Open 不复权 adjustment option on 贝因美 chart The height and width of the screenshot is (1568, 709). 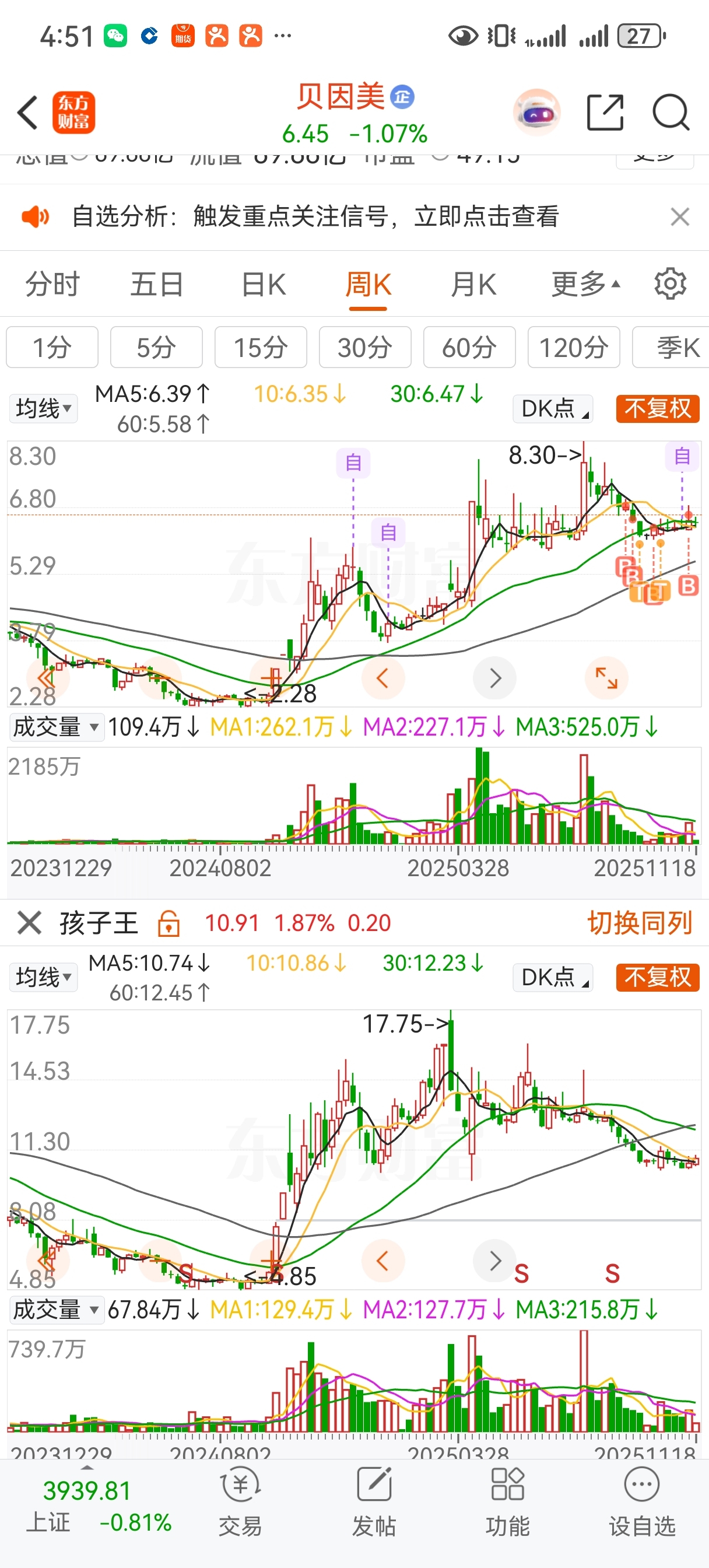pyautogui.click(x=657, y=408)
